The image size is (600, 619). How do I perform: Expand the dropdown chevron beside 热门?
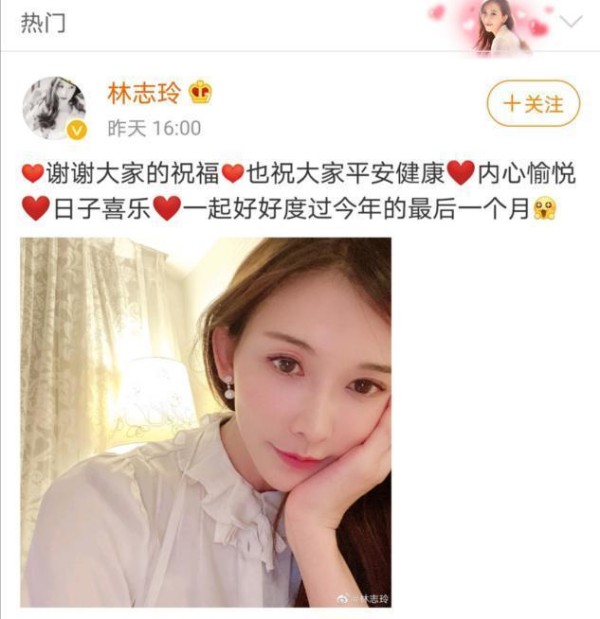pos(571,22)
